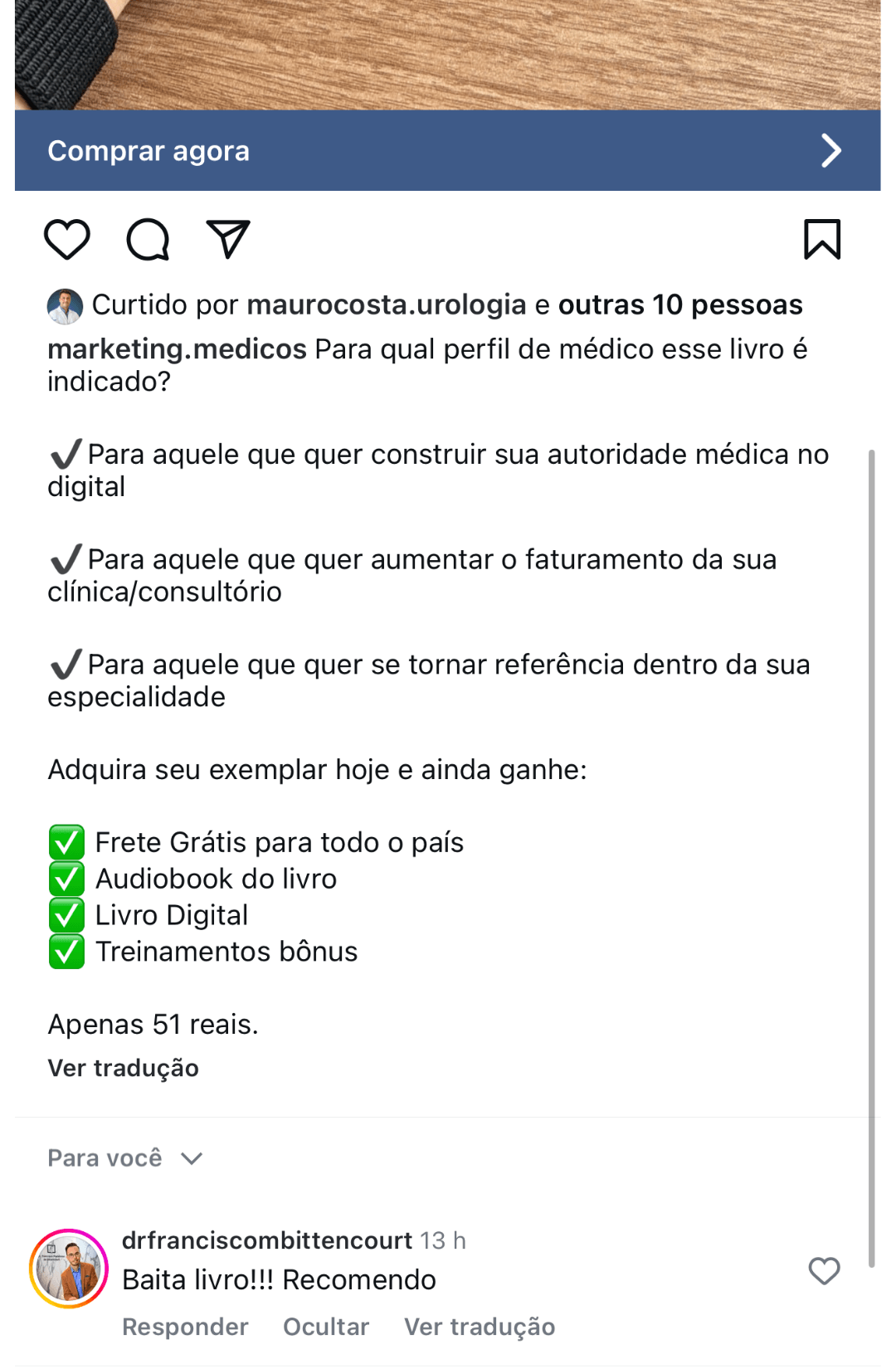Tap Ver tradução under the caption
The image size is (896, 1369).
point(123,1068)
